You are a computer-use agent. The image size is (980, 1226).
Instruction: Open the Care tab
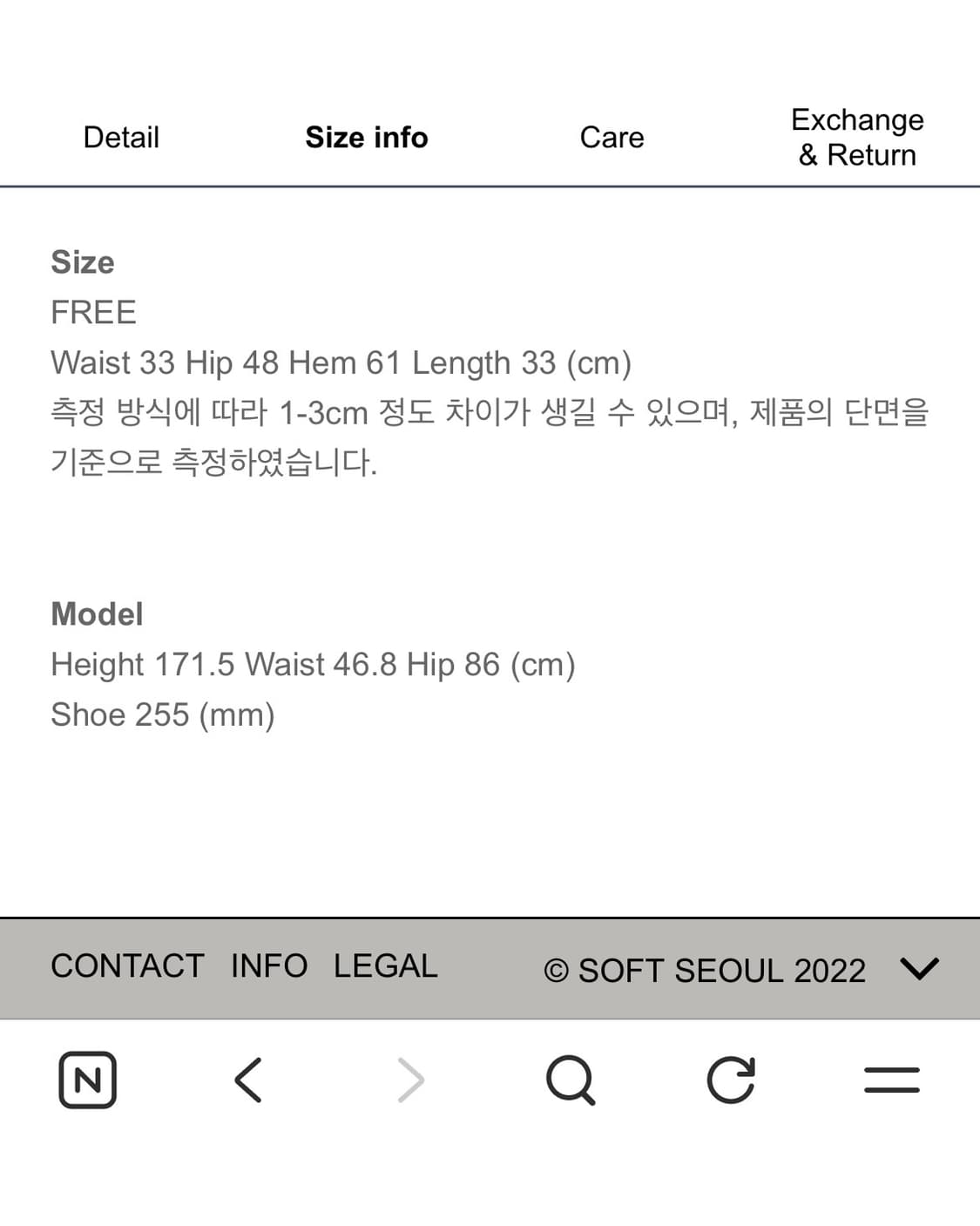point(612,137)
